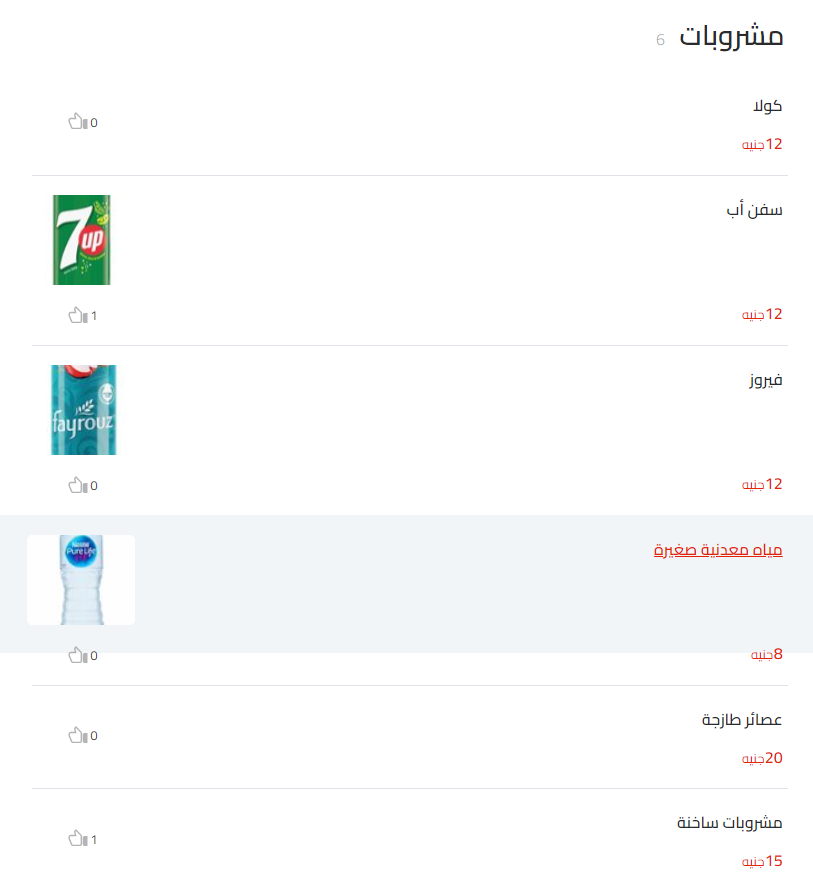Click the like count next to سفن أب
813x890 pixels.
[x=93, y=314]
